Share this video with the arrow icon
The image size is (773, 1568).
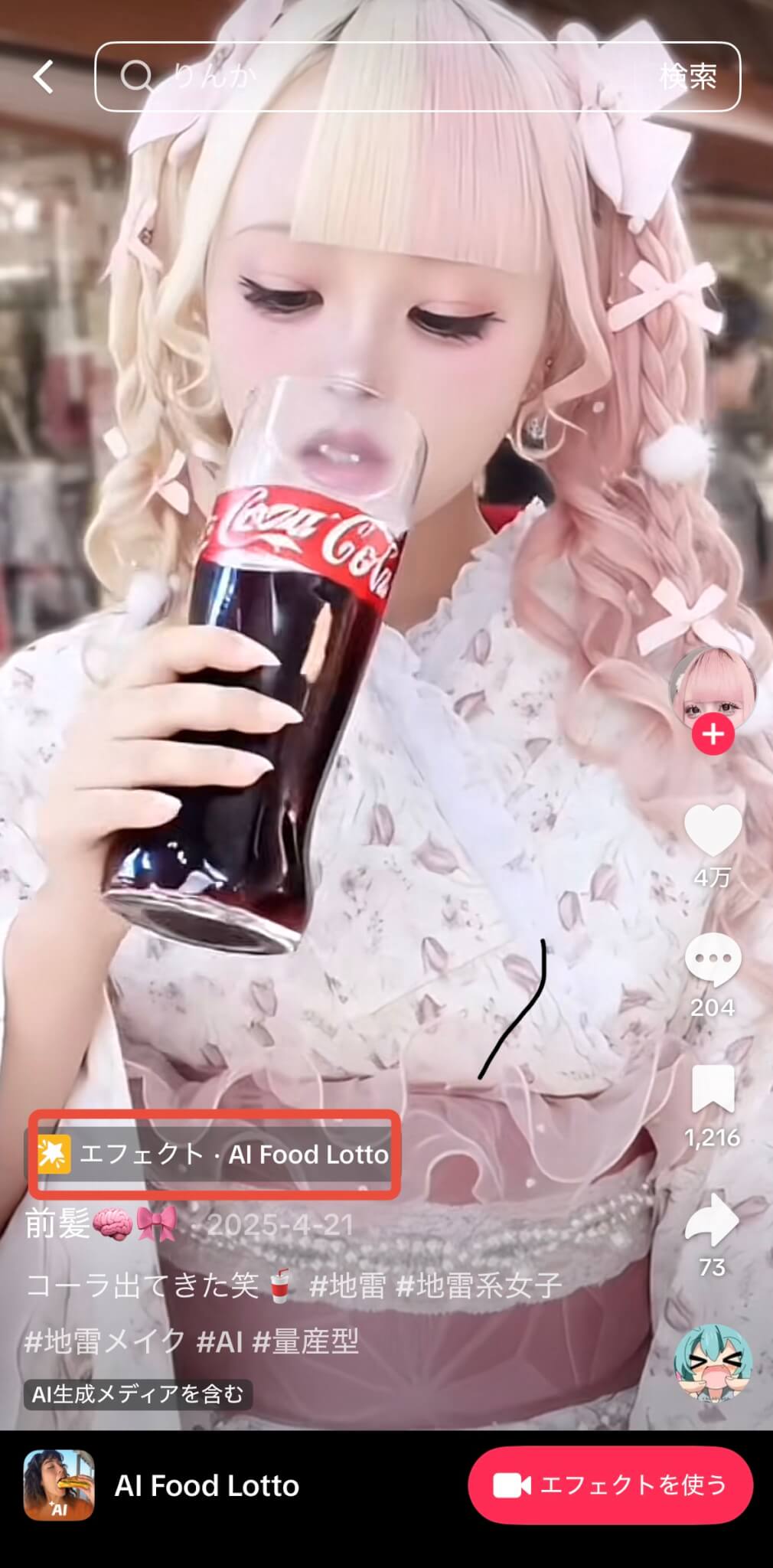pos(713,1220)
